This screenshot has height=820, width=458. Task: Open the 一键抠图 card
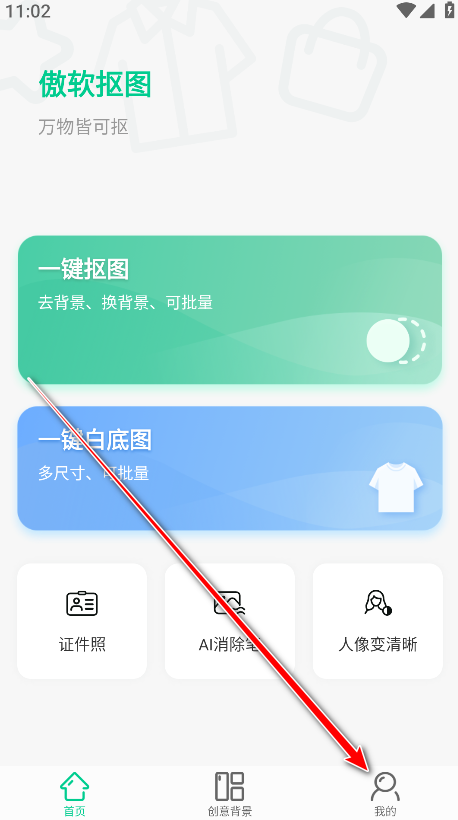click(230, 310)
